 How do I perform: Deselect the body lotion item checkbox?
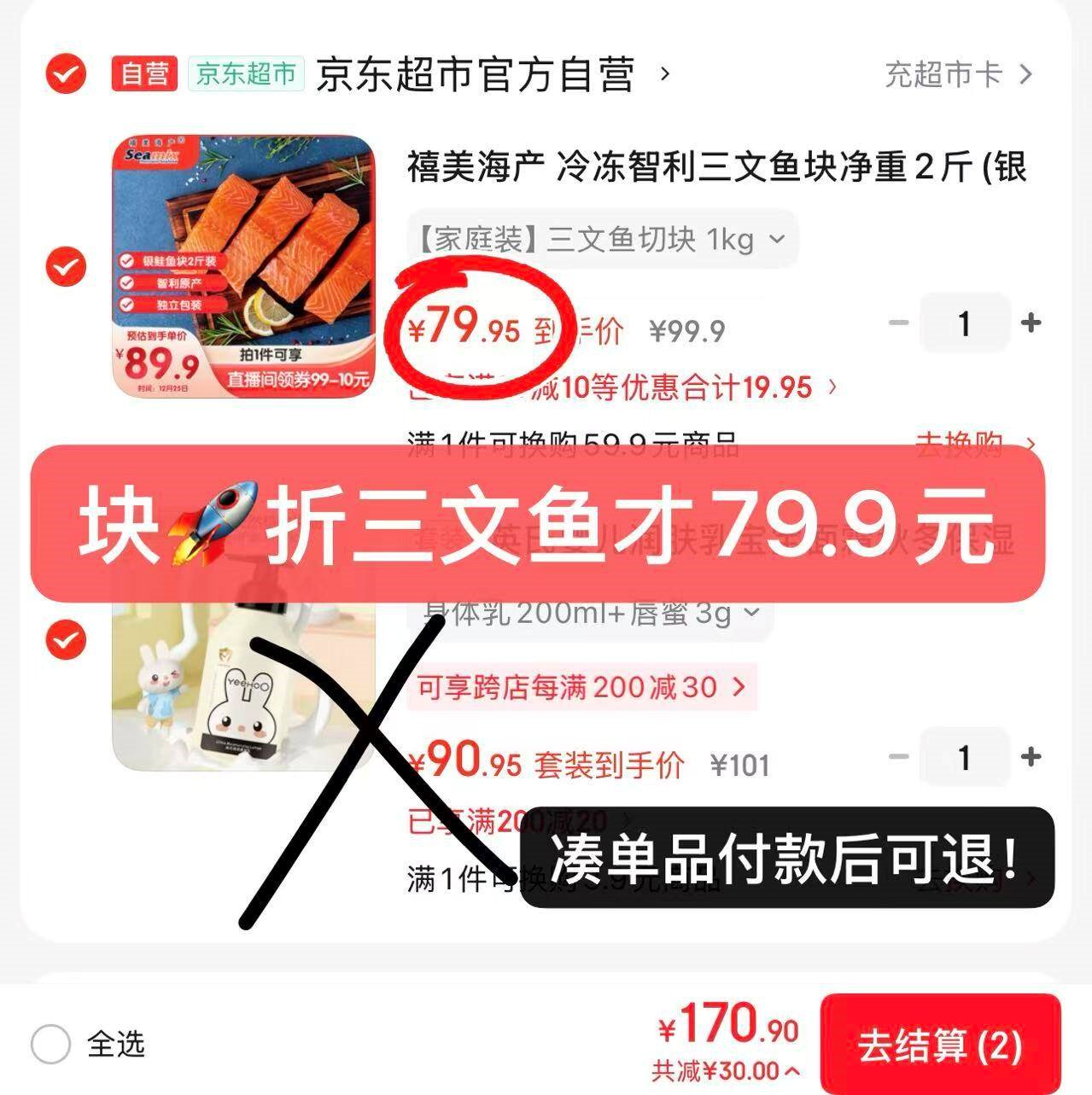66,639
